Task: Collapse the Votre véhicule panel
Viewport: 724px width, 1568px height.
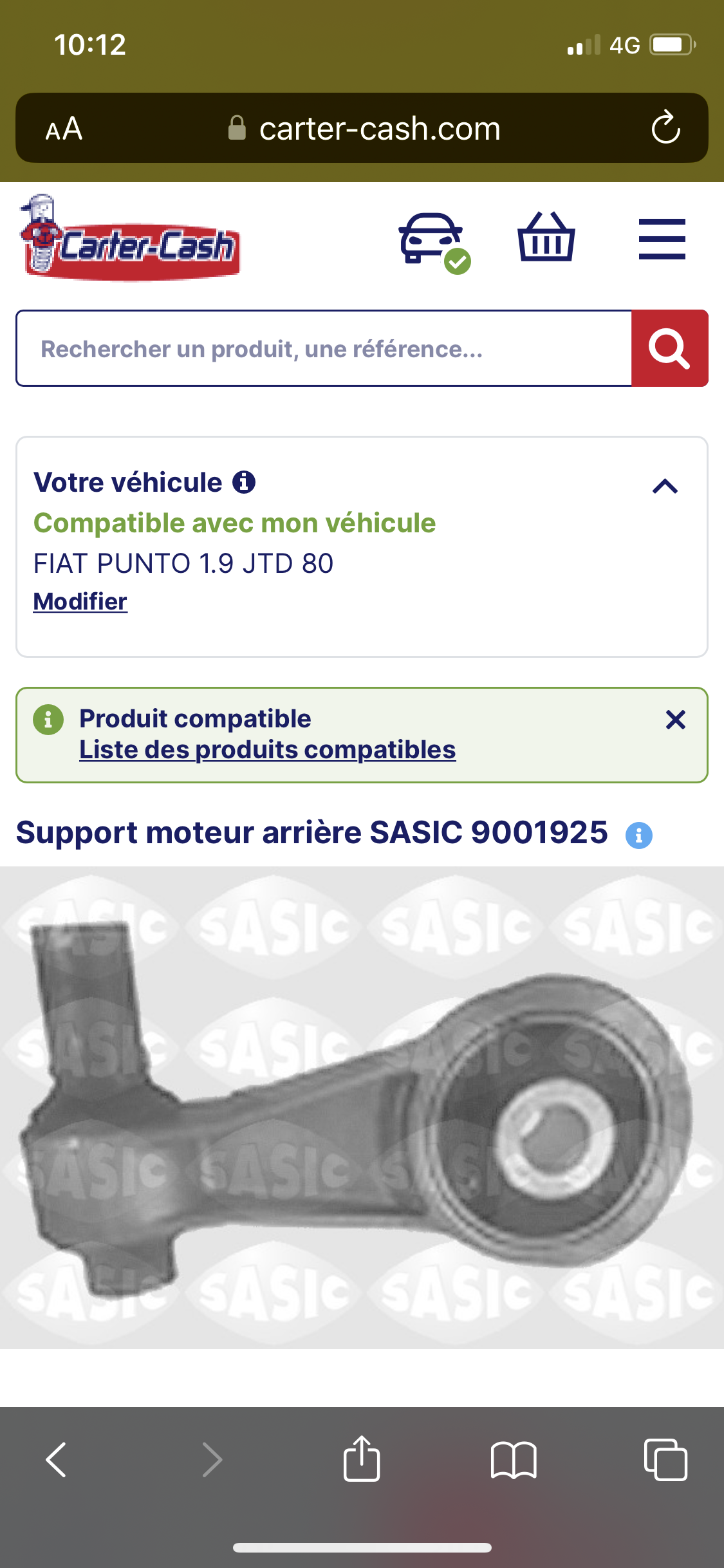Action: (665, 486)
